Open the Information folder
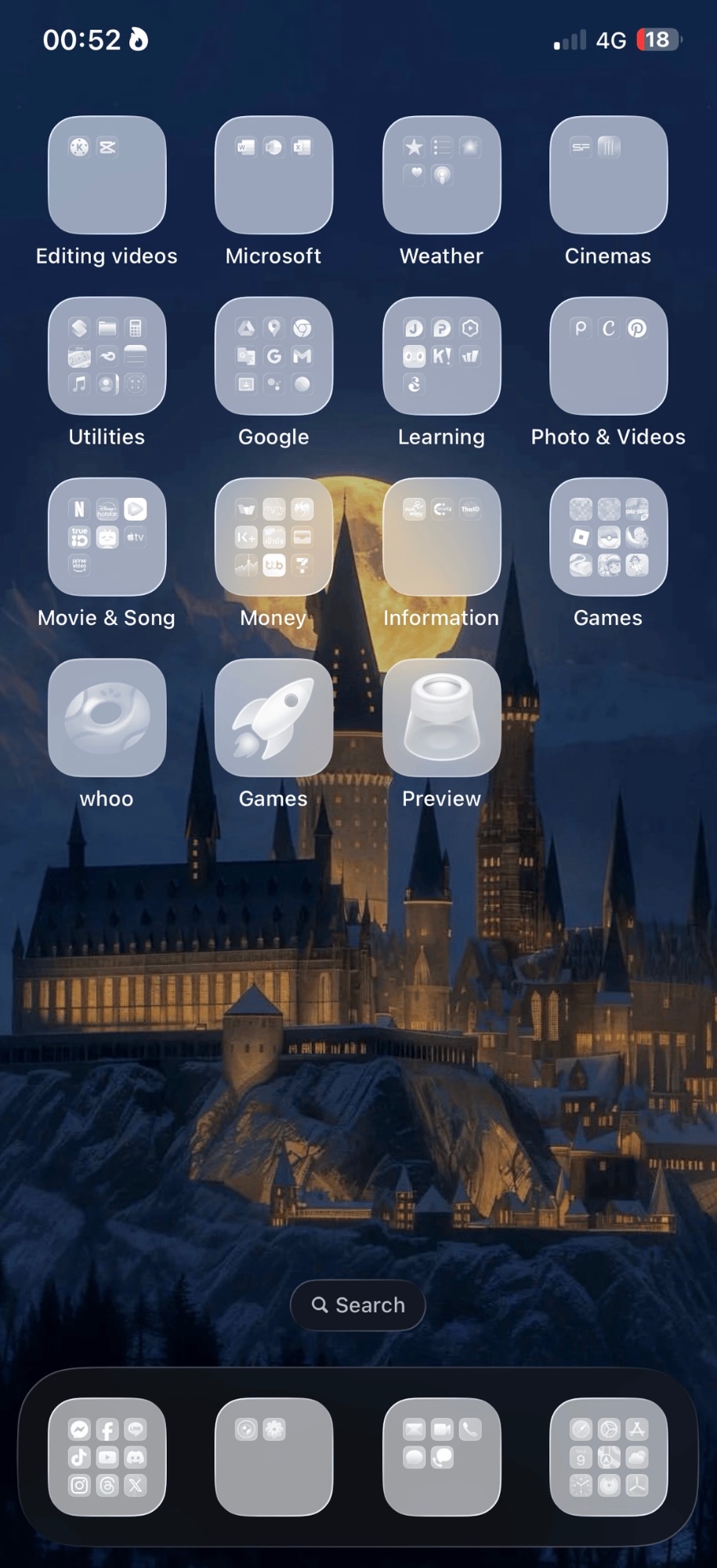Image resolution: width=717 pixels, height=1568 pixels. pyautogui.click(x=441, y=537)
